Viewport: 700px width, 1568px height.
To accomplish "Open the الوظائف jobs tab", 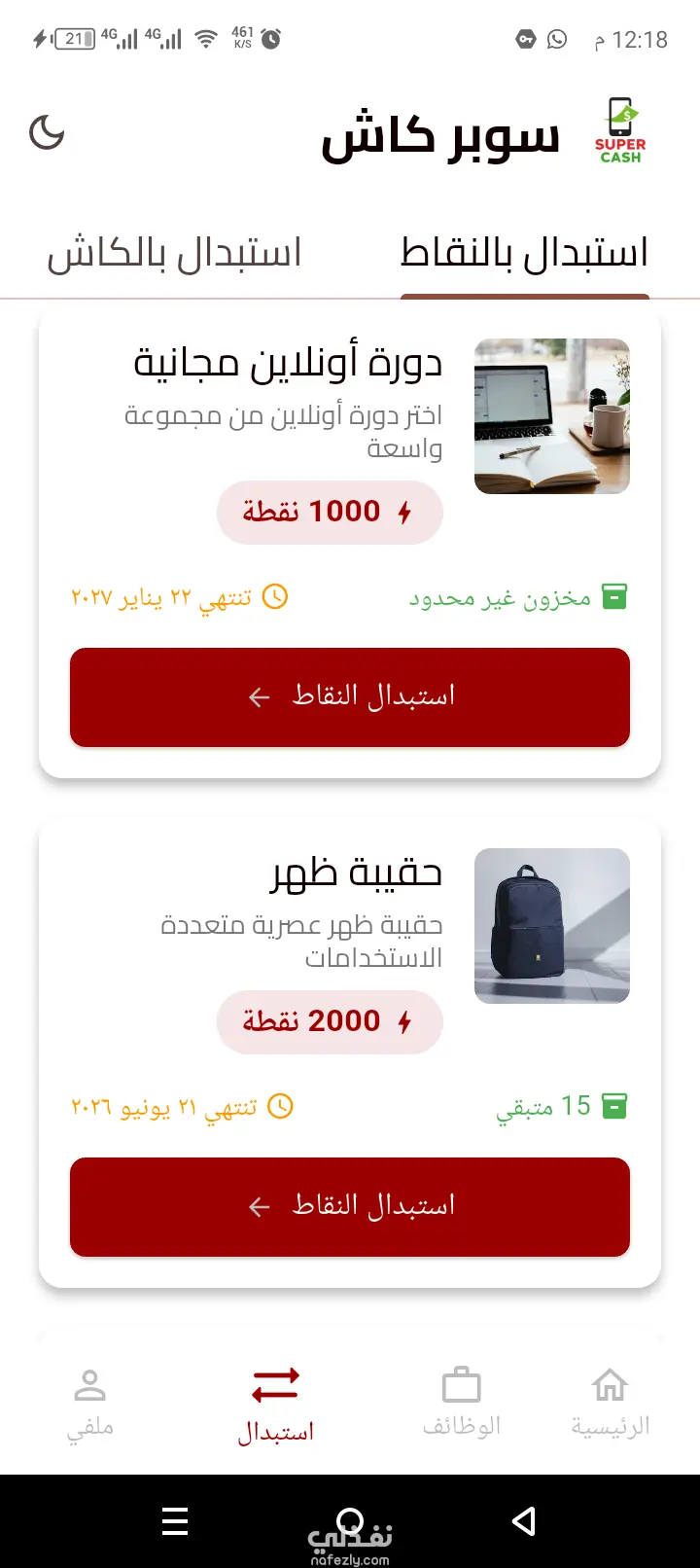I will pos(462,1403).
